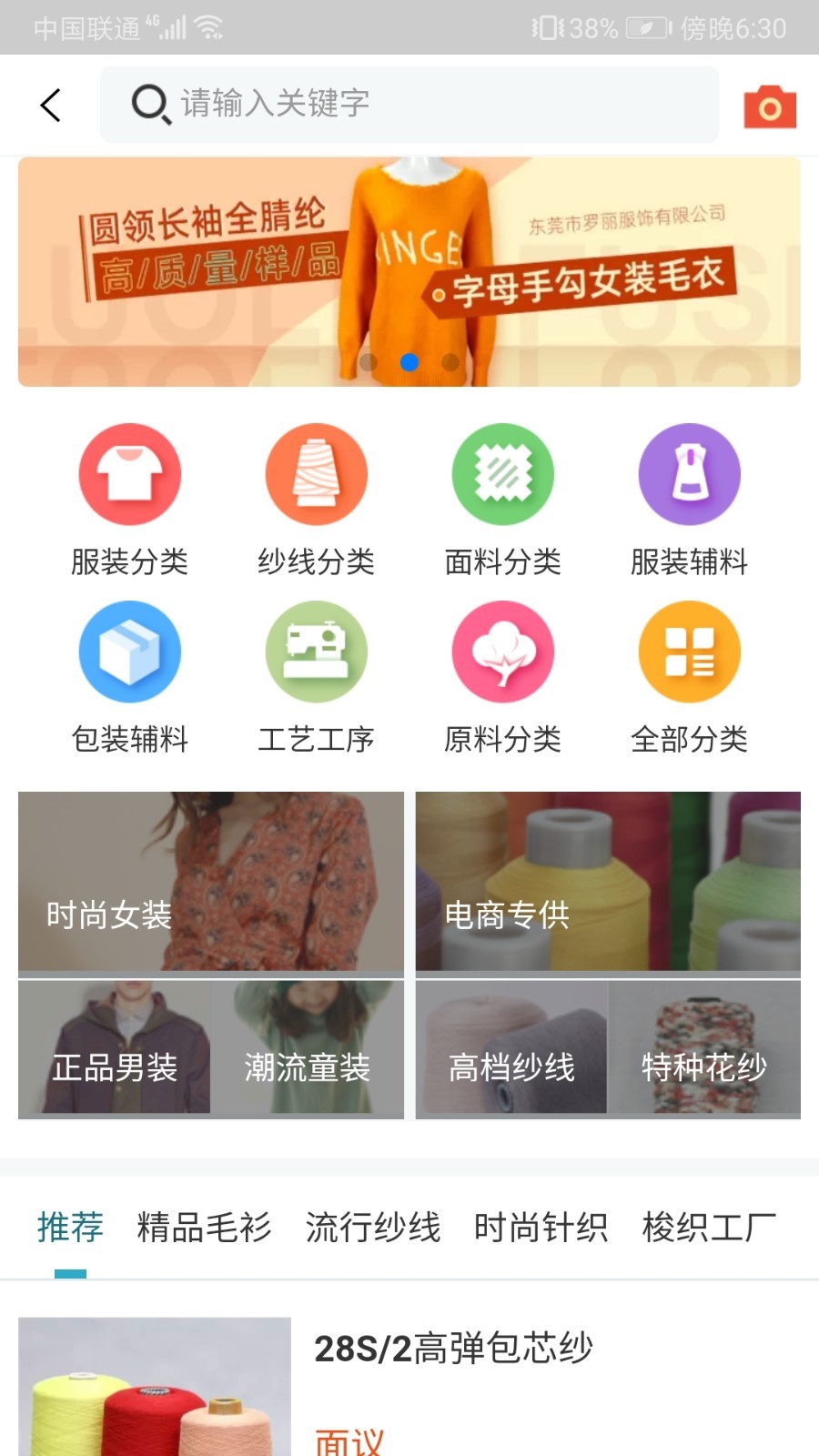Tap the 面议 price link

click(x=349, y=1441)
